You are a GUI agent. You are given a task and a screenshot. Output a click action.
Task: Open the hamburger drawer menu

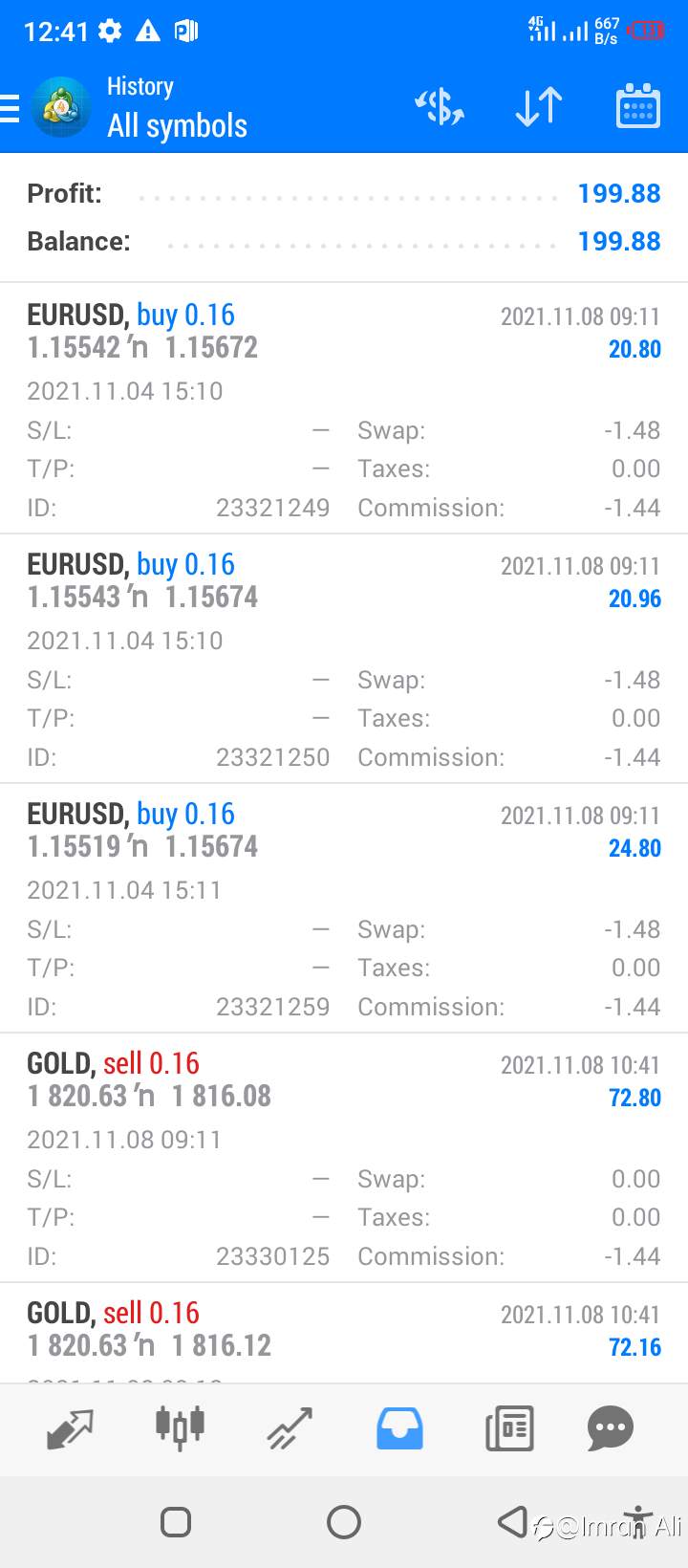click(x=10, y=108)
